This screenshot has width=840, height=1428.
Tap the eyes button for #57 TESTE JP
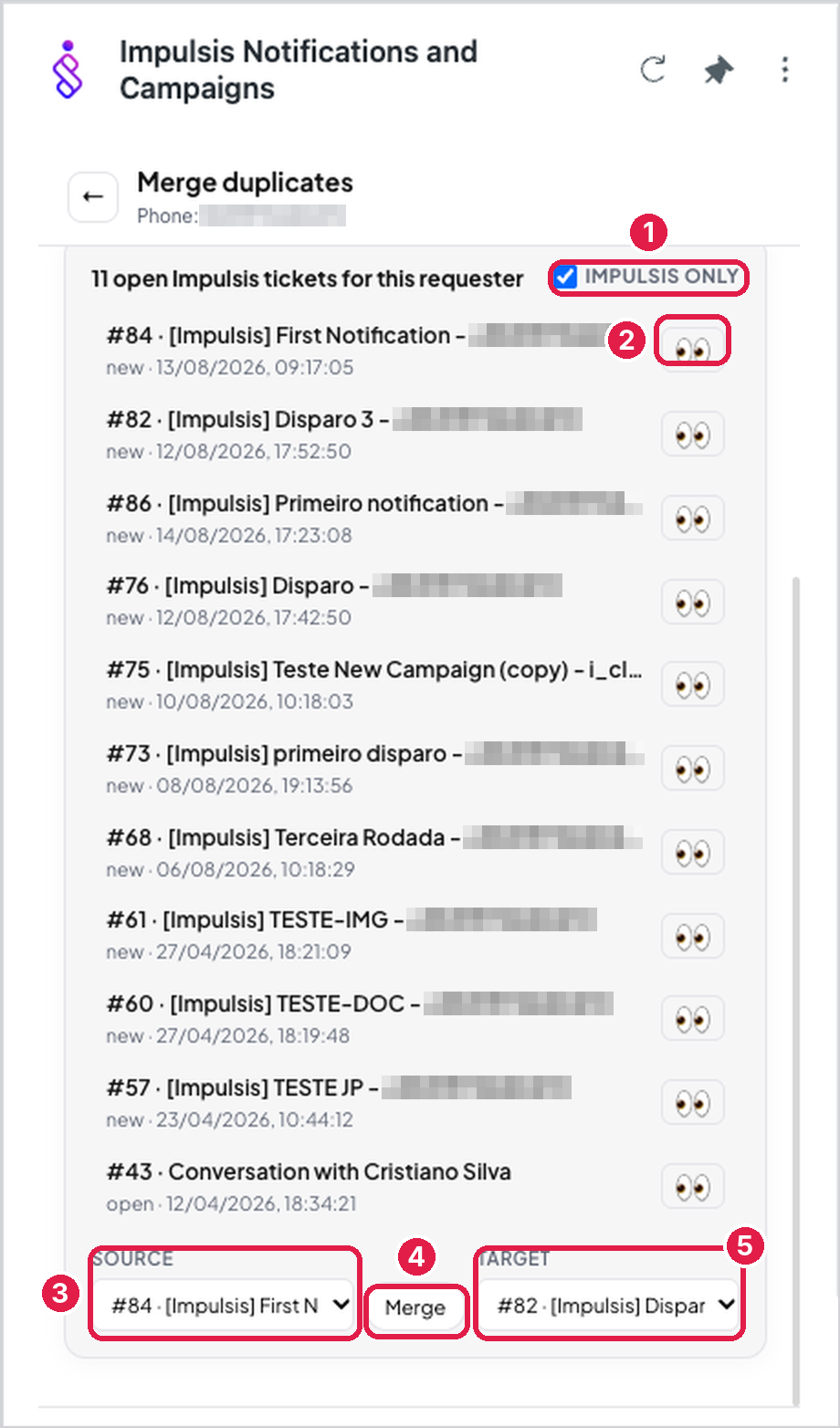tap(693, 1103)
